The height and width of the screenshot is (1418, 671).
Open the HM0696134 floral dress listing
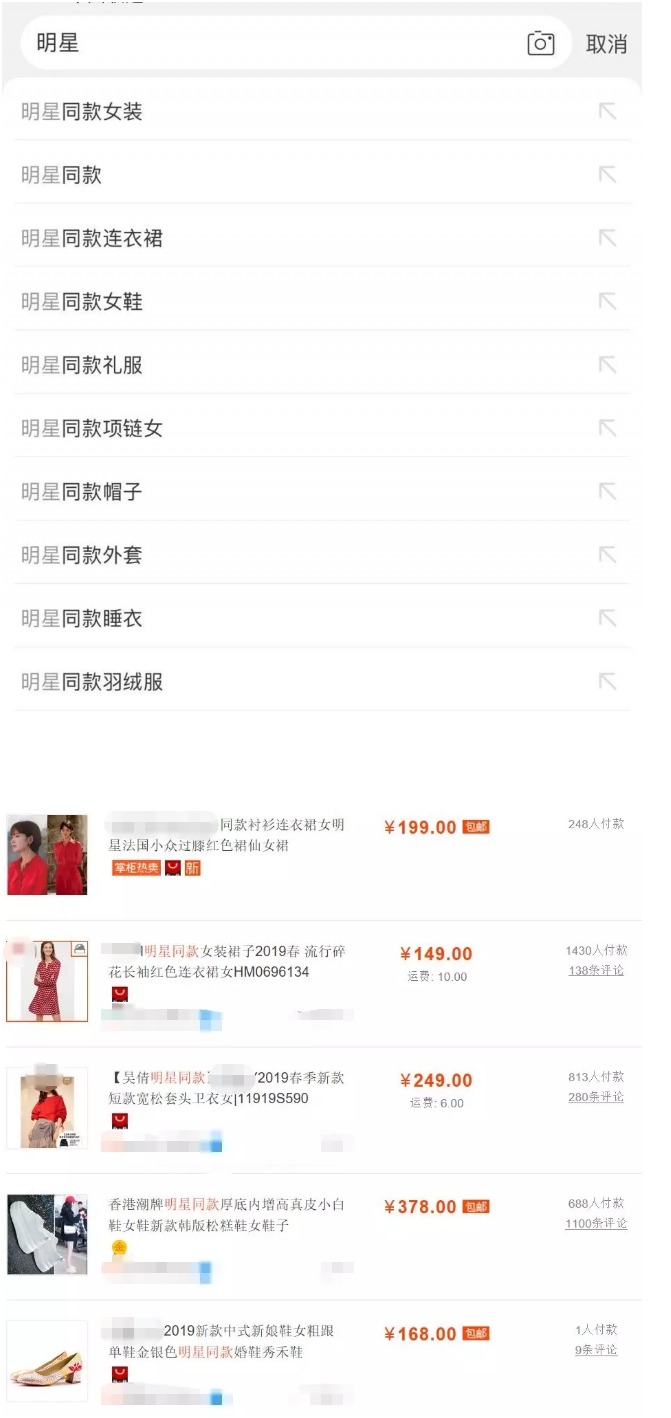point(227,961)
